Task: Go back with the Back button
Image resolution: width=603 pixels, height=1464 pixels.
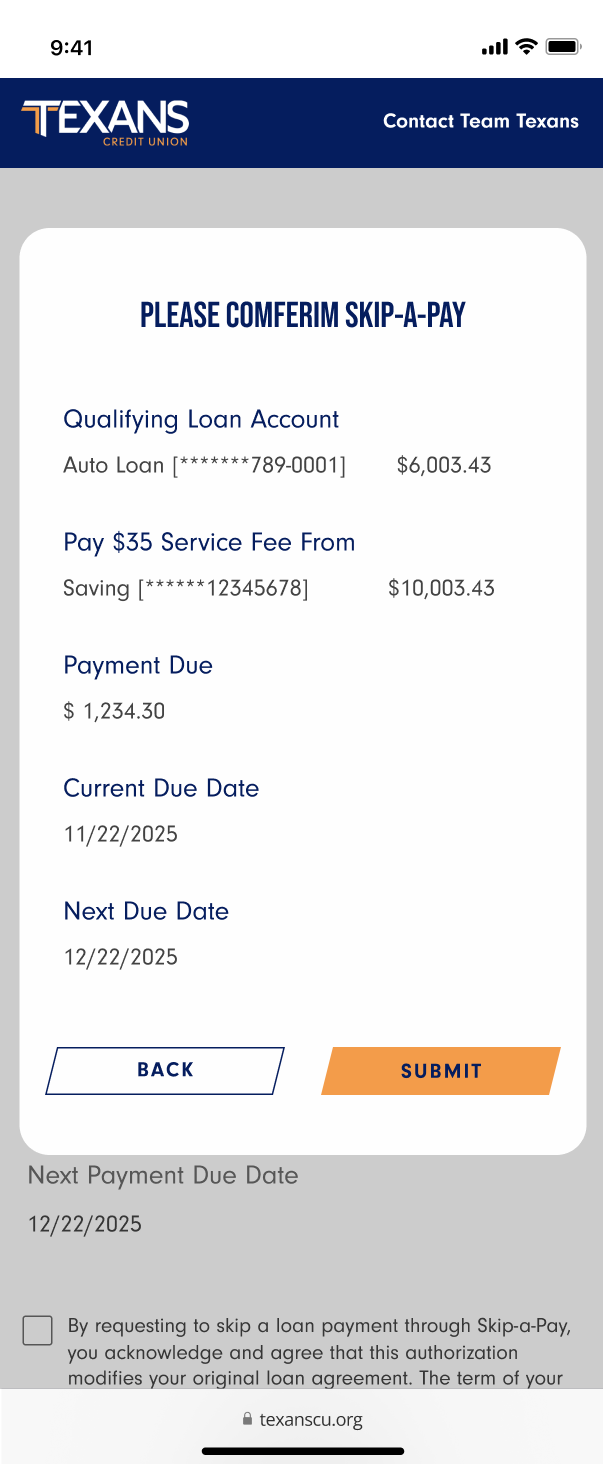Action: pyautogui.click(x=165, y=1070)
